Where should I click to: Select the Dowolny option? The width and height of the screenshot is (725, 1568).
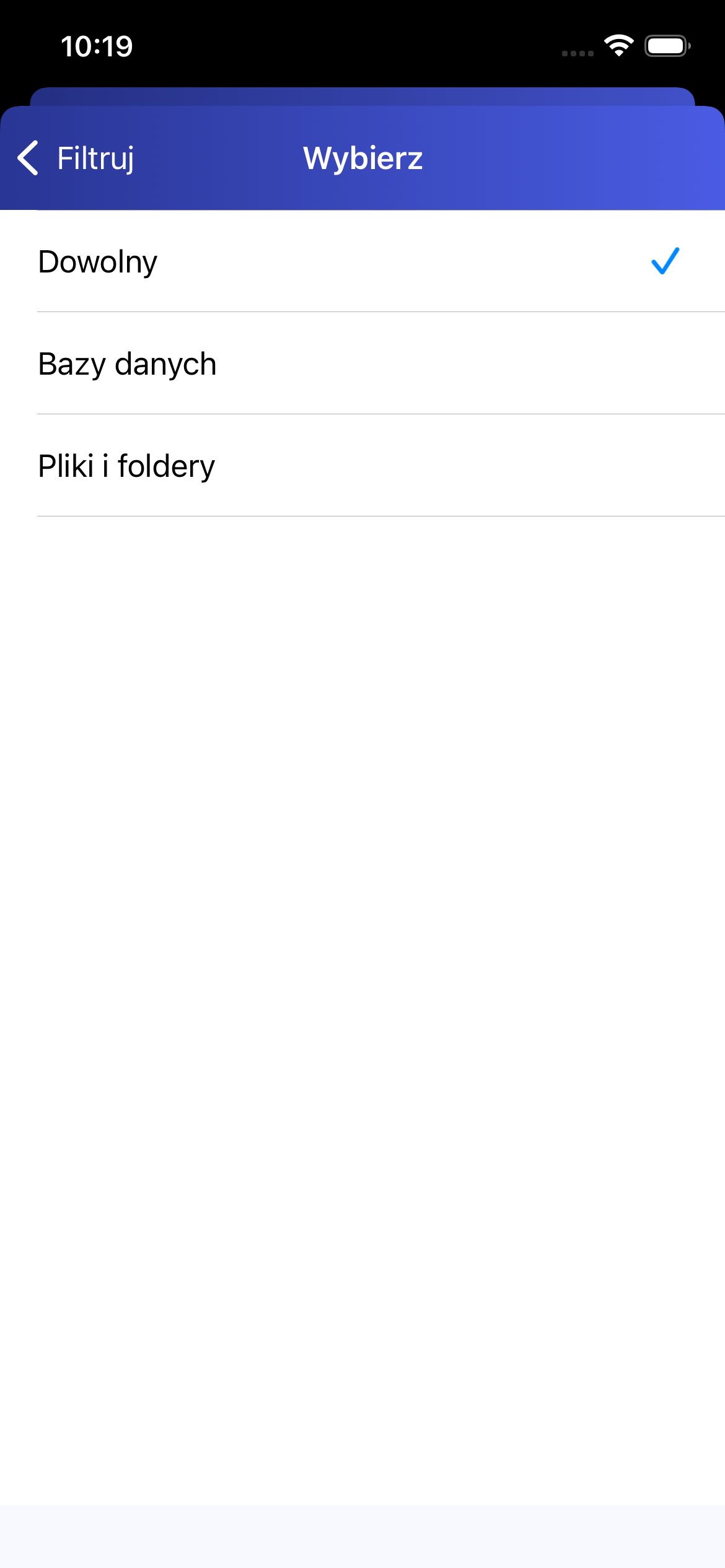coord(362,261)
